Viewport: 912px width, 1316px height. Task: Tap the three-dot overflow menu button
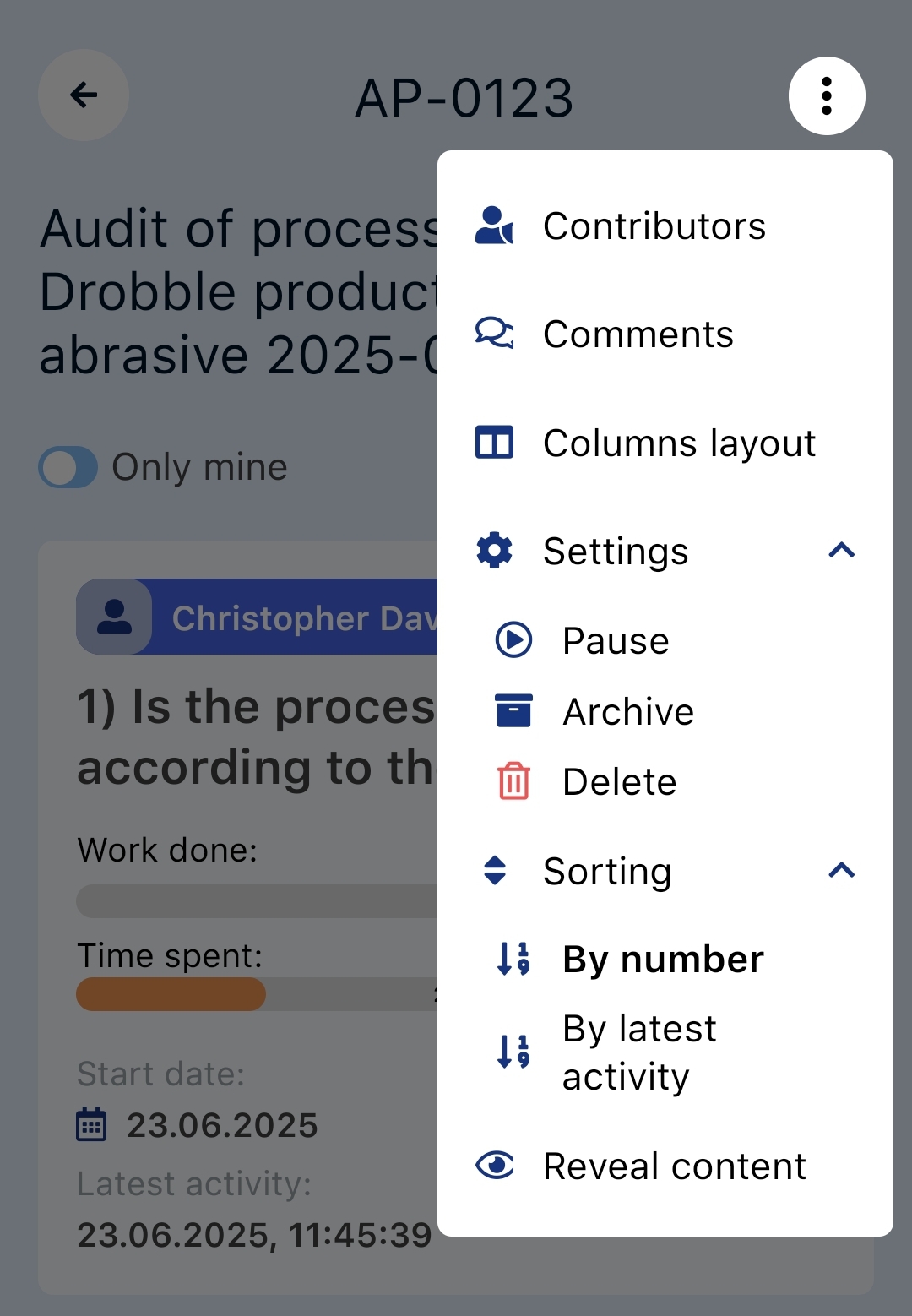click(x=827, y=95)
